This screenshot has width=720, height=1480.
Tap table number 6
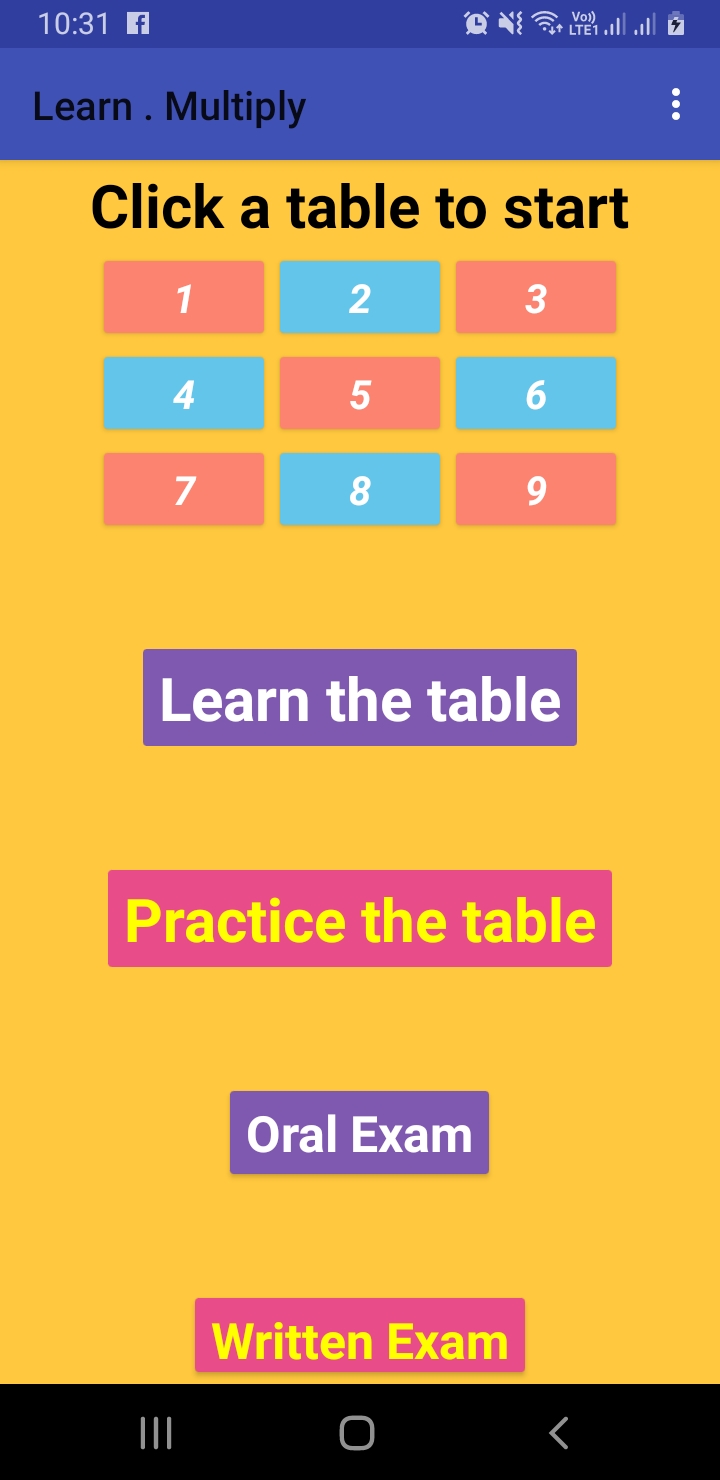536,394
